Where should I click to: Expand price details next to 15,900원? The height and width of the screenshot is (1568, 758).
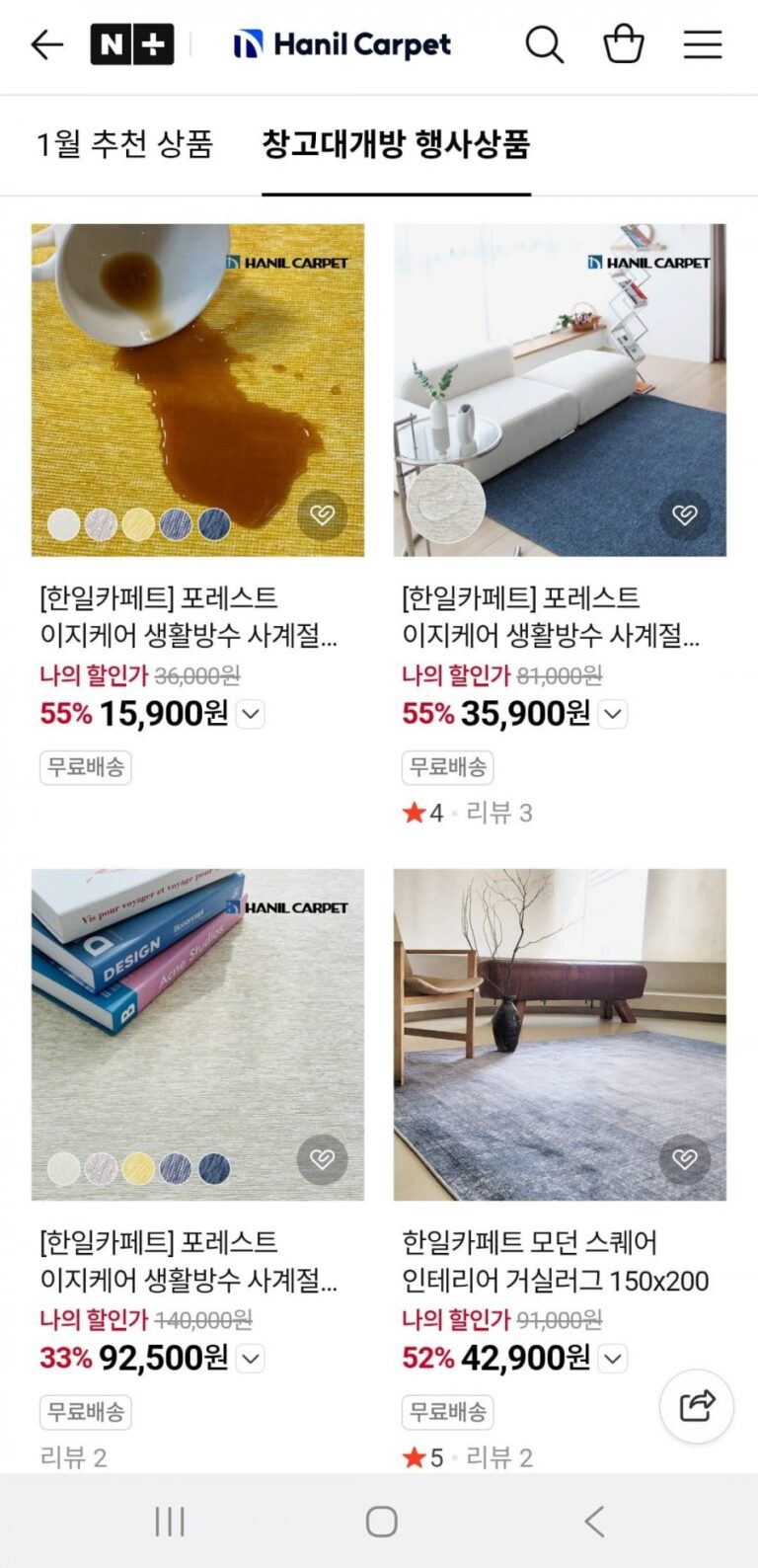point(251,714)
